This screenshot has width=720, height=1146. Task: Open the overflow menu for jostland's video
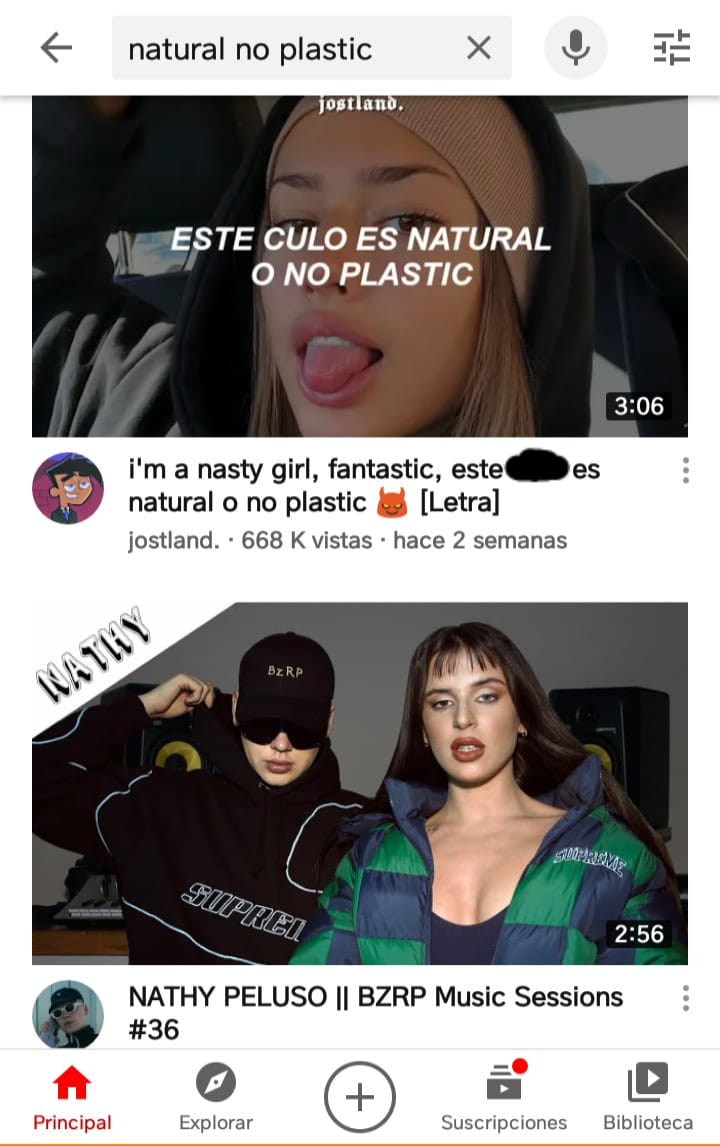coord(686,471)
